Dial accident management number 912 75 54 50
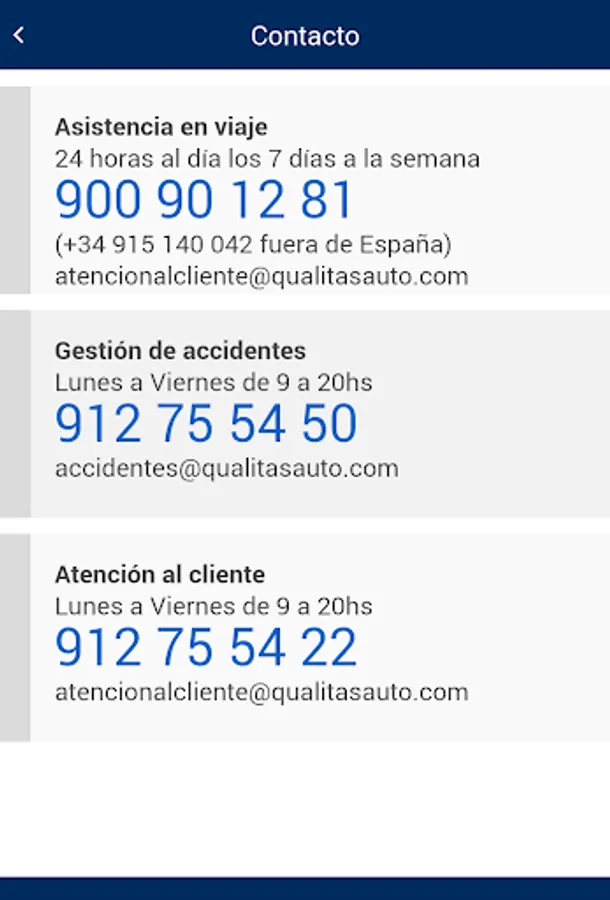The height and width of the screenshot is (900, 610). point(206,424)
